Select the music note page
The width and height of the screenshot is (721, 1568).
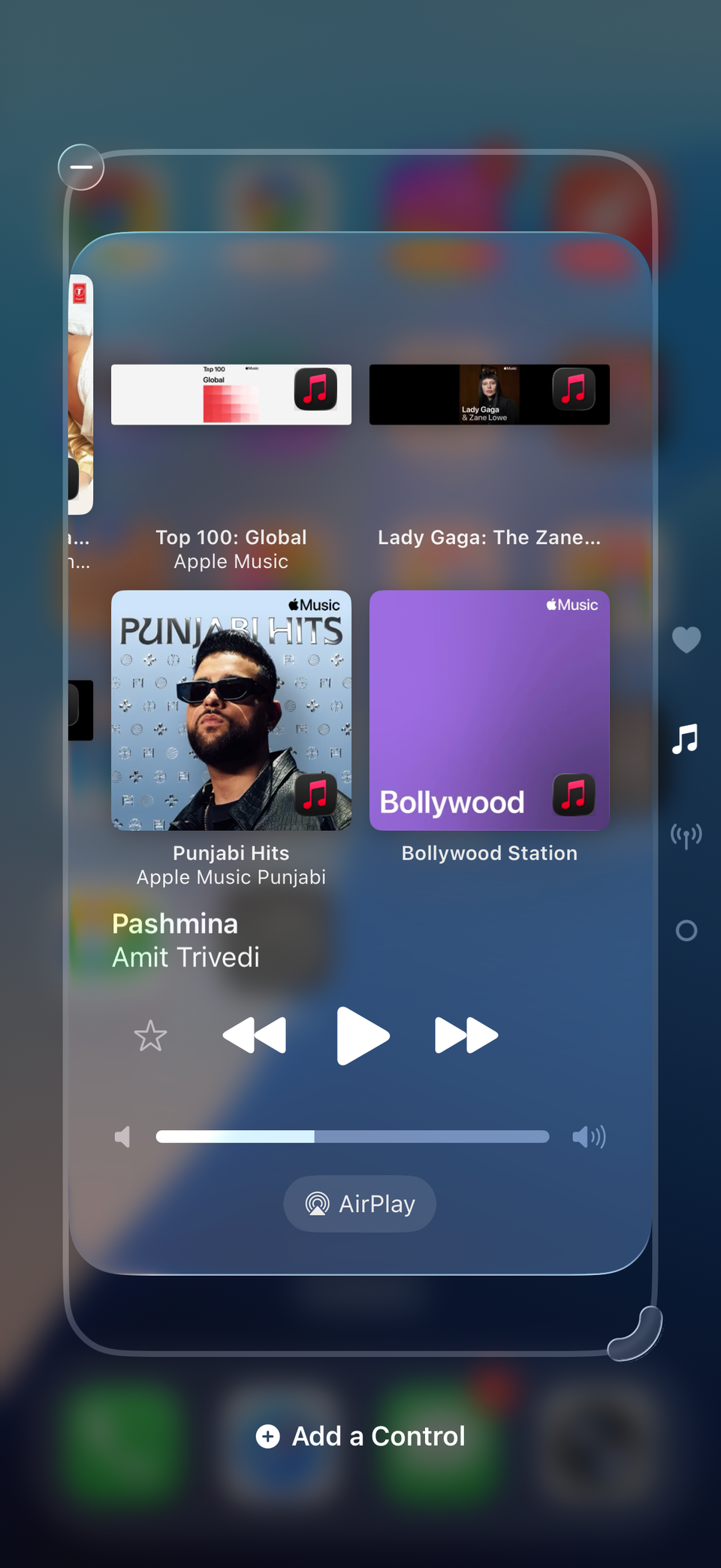pyautogui.click(x=686, y=739)
